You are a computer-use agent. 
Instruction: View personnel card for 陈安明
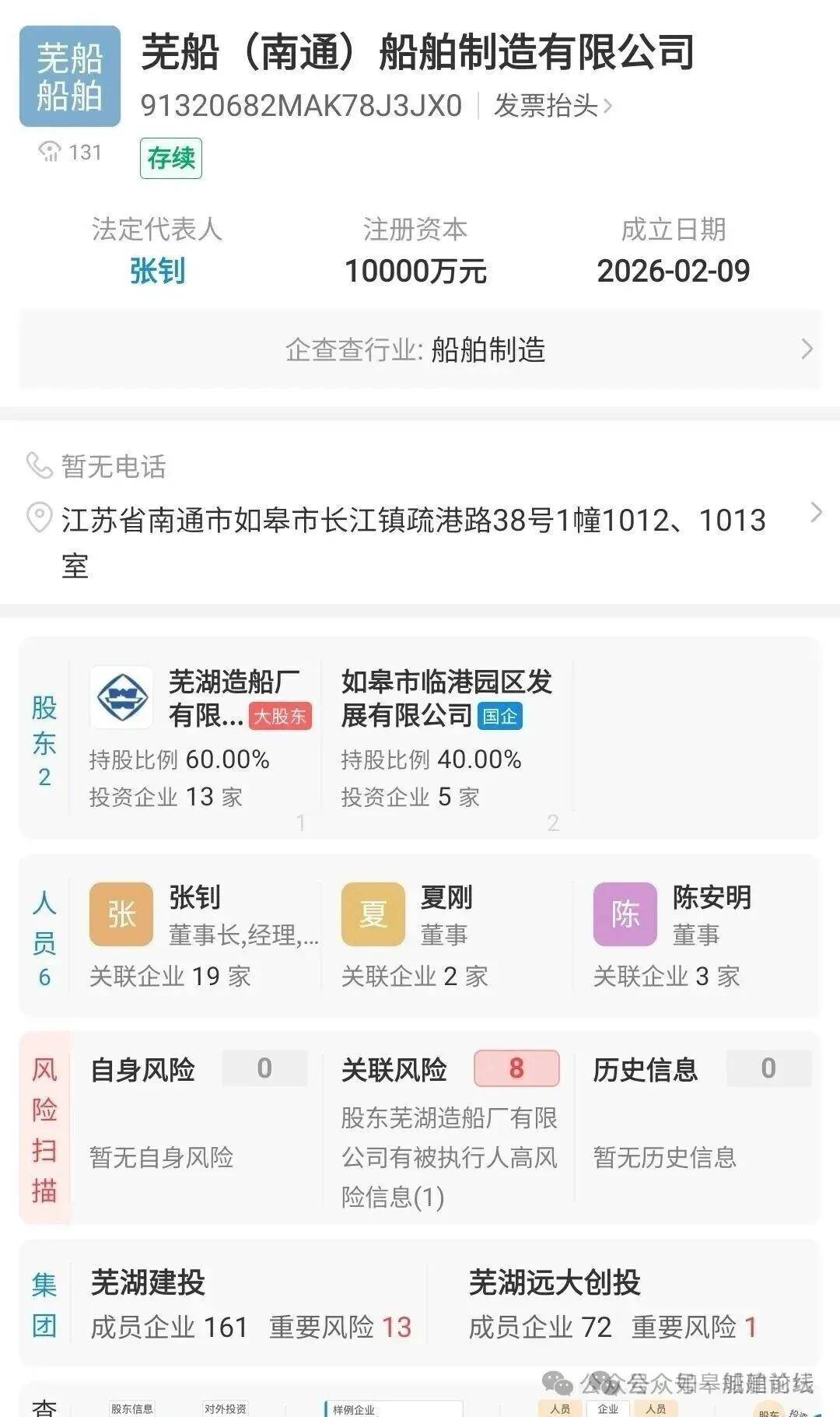697,934
